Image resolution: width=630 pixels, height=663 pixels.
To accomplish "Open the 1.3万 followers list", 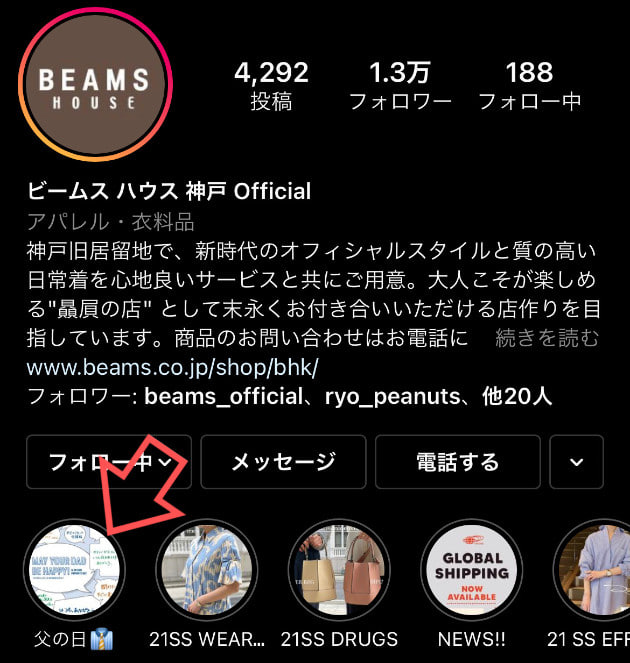I will [400, 85].
